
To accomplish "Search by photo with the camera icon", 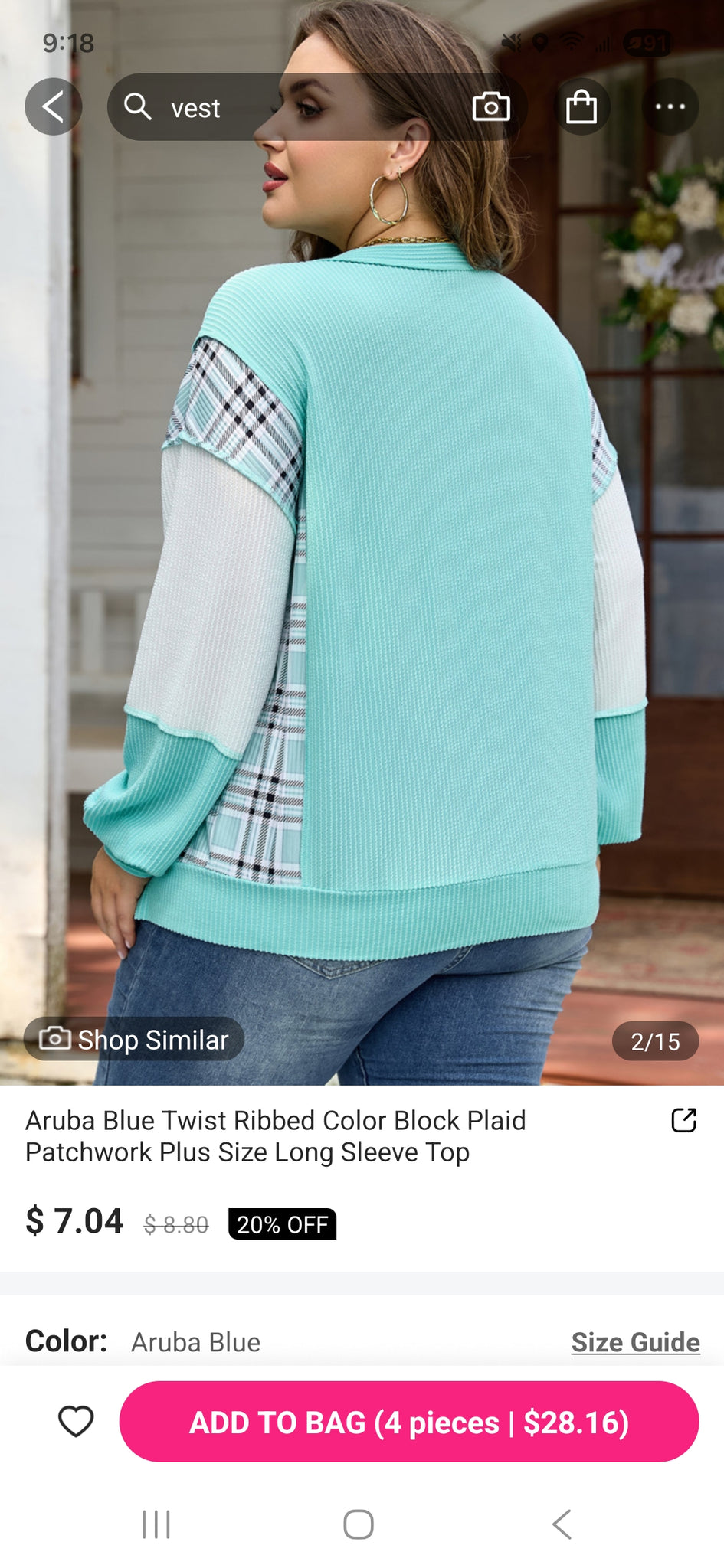I will click(x=490, y=107).
